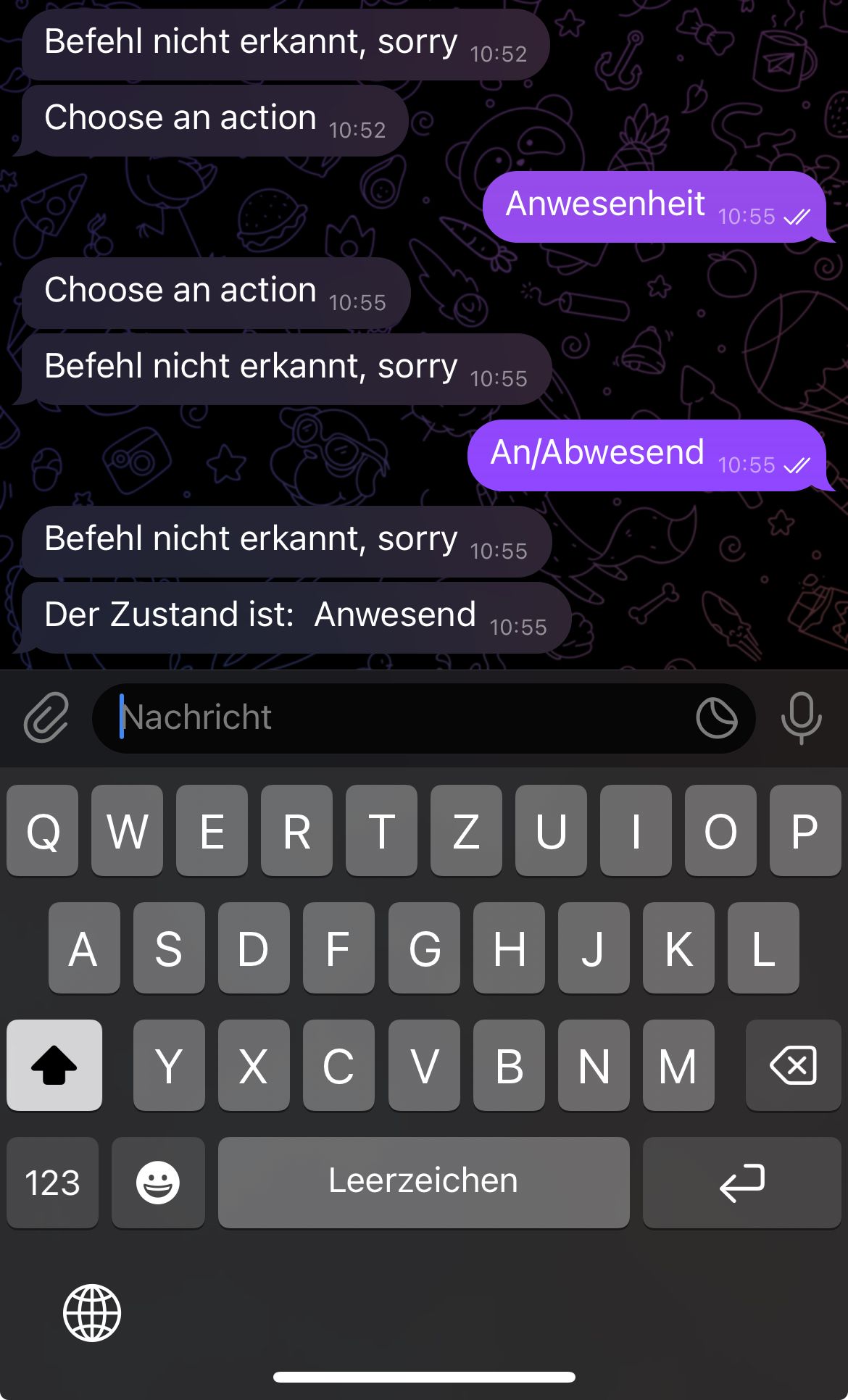Image resolution: width=848 pixels, height=1400 pixels.
Task: Tap the shift key on keyboard
Action: (54, 1064)
